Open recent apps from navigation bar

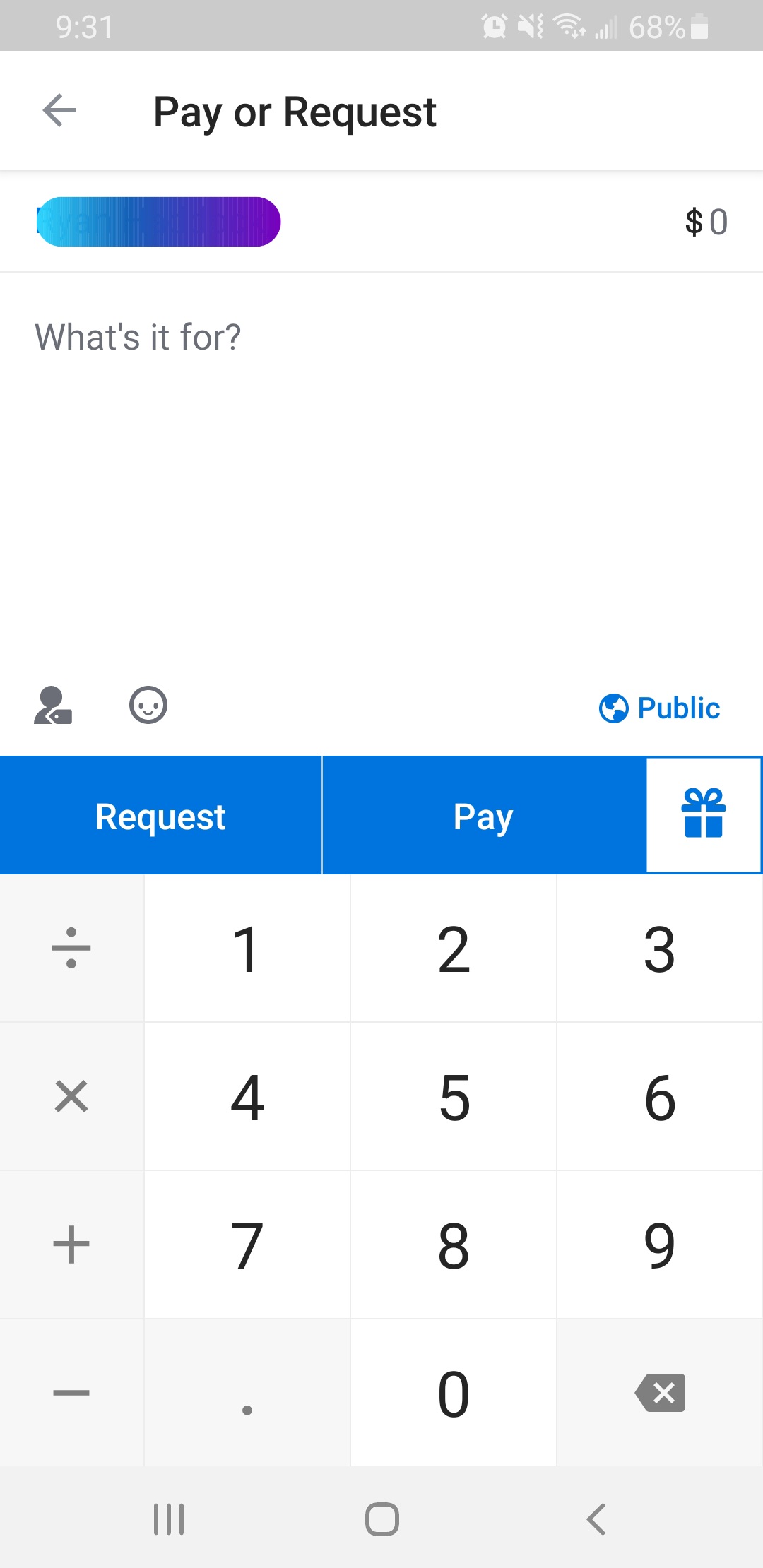coord(169,1519)
